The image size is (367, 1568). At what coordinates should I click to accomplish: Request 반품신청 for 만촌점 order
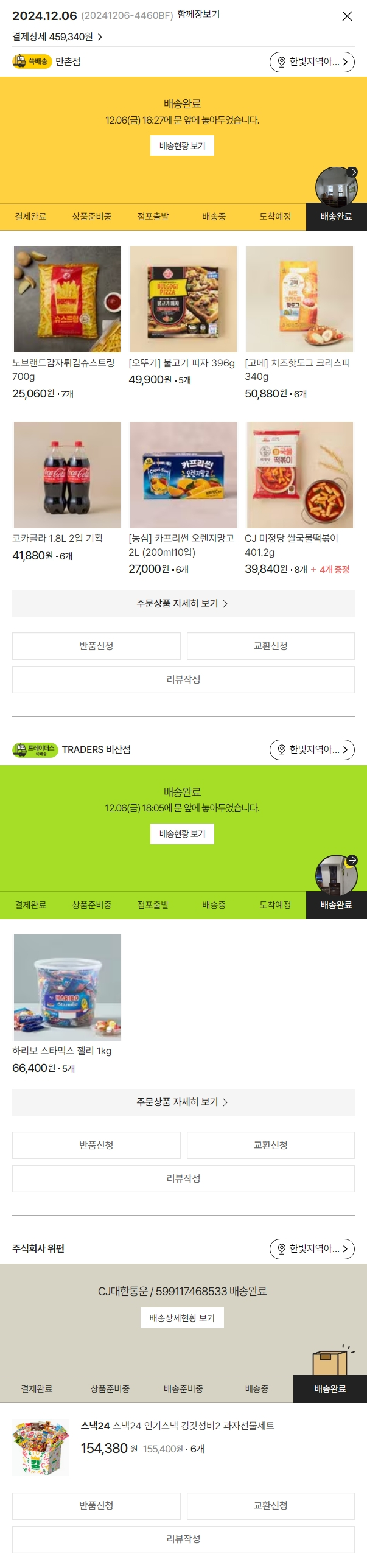point(96,646)
